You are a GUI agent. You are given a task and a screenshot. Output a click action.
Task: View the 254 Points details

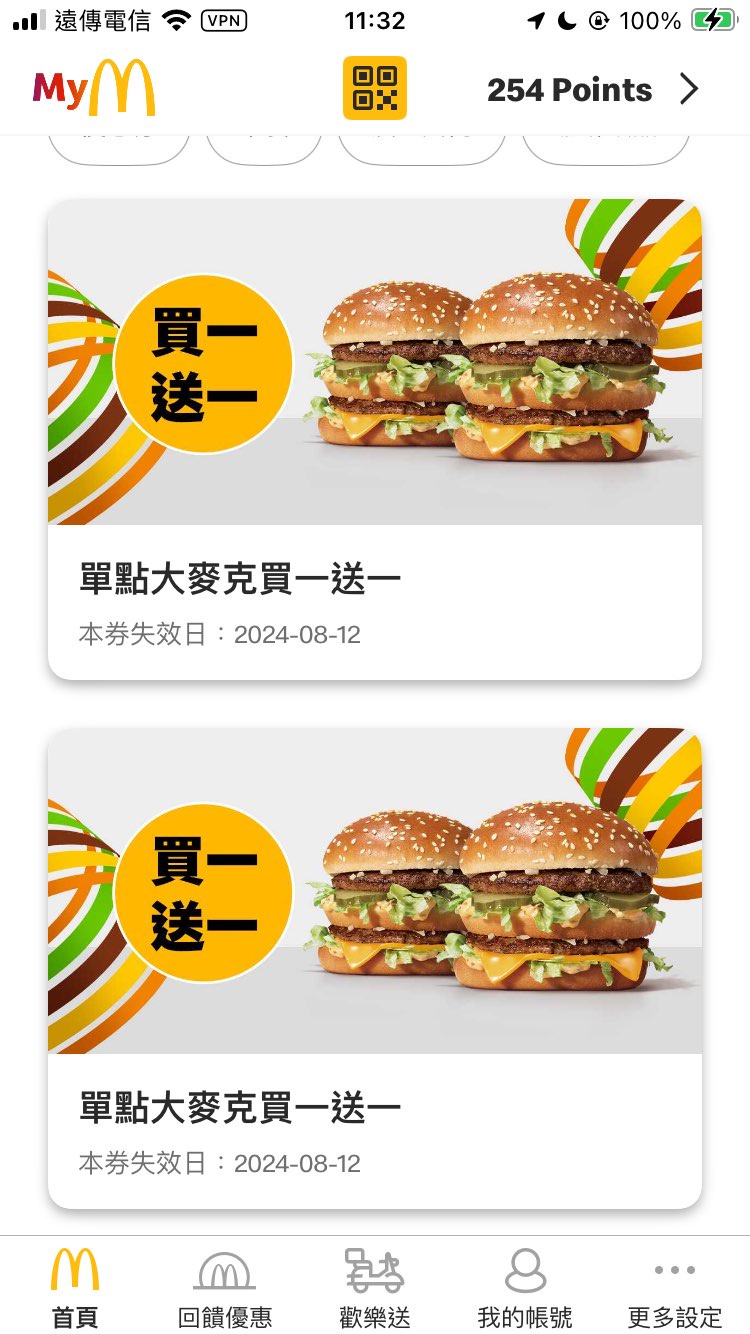592,90
